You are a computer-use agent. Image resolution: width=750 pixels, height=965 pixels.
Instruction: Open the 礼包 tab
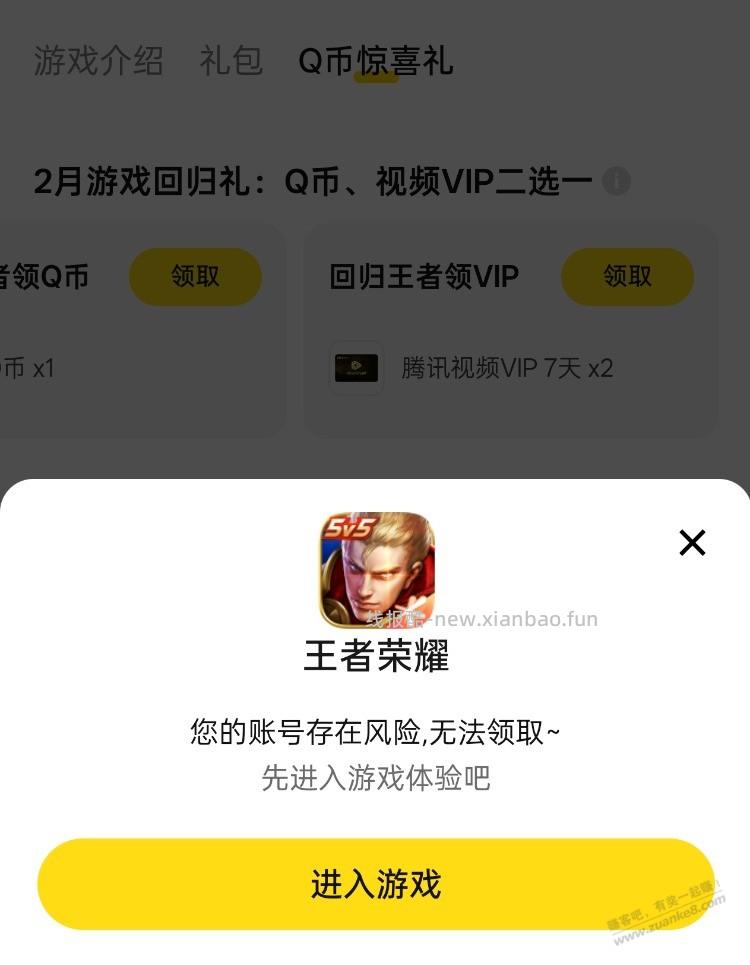[228, 62]
